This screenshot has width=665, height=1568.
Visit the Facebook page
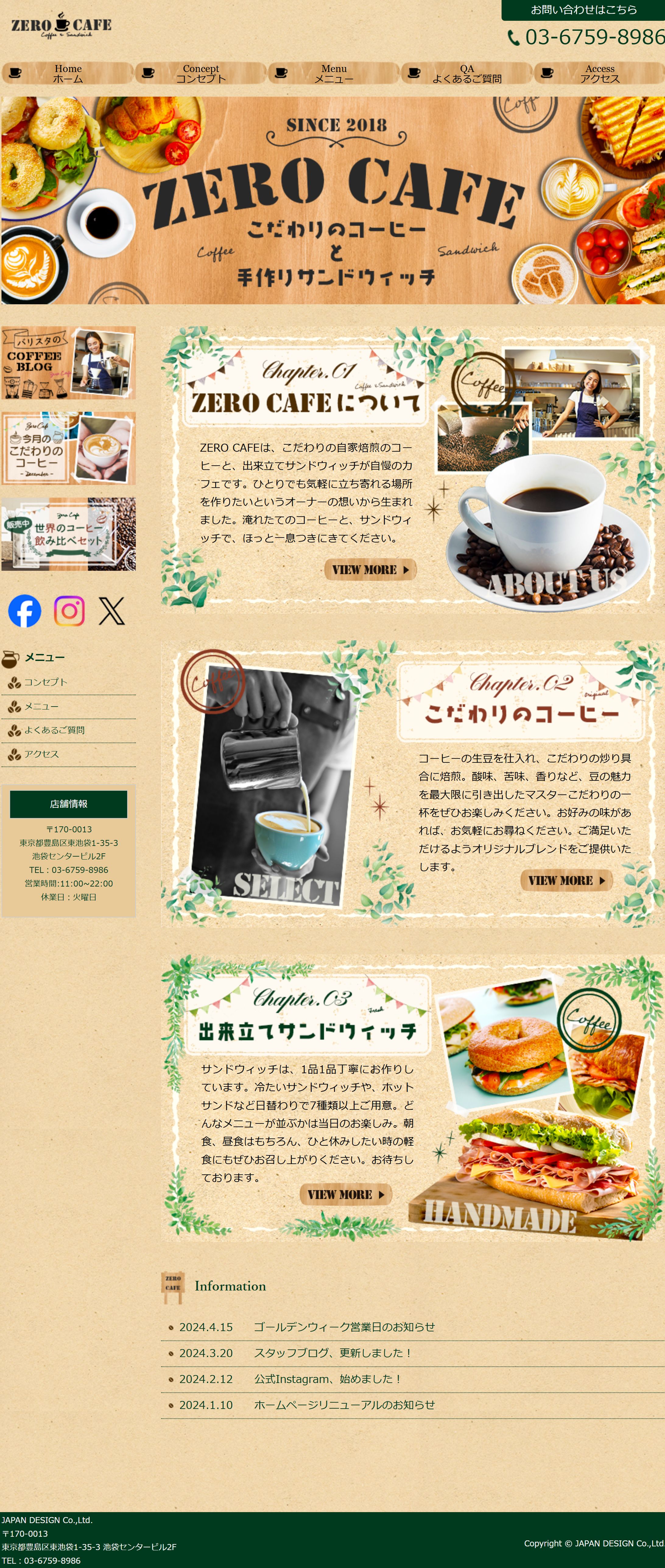point(25,611)
